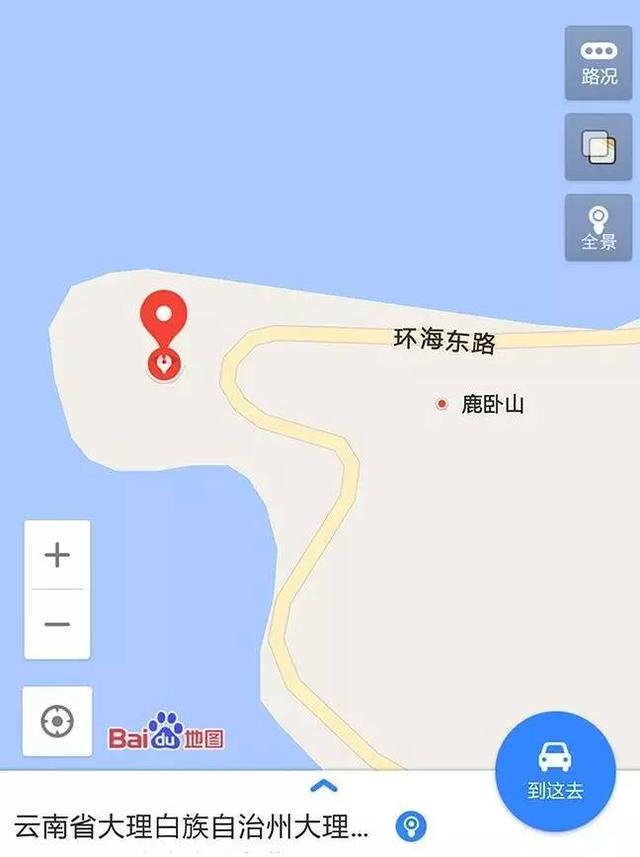The width and height of the screenshot is (640, 857).
Task: Center map on my location
Action: click(x=57, y=720)
